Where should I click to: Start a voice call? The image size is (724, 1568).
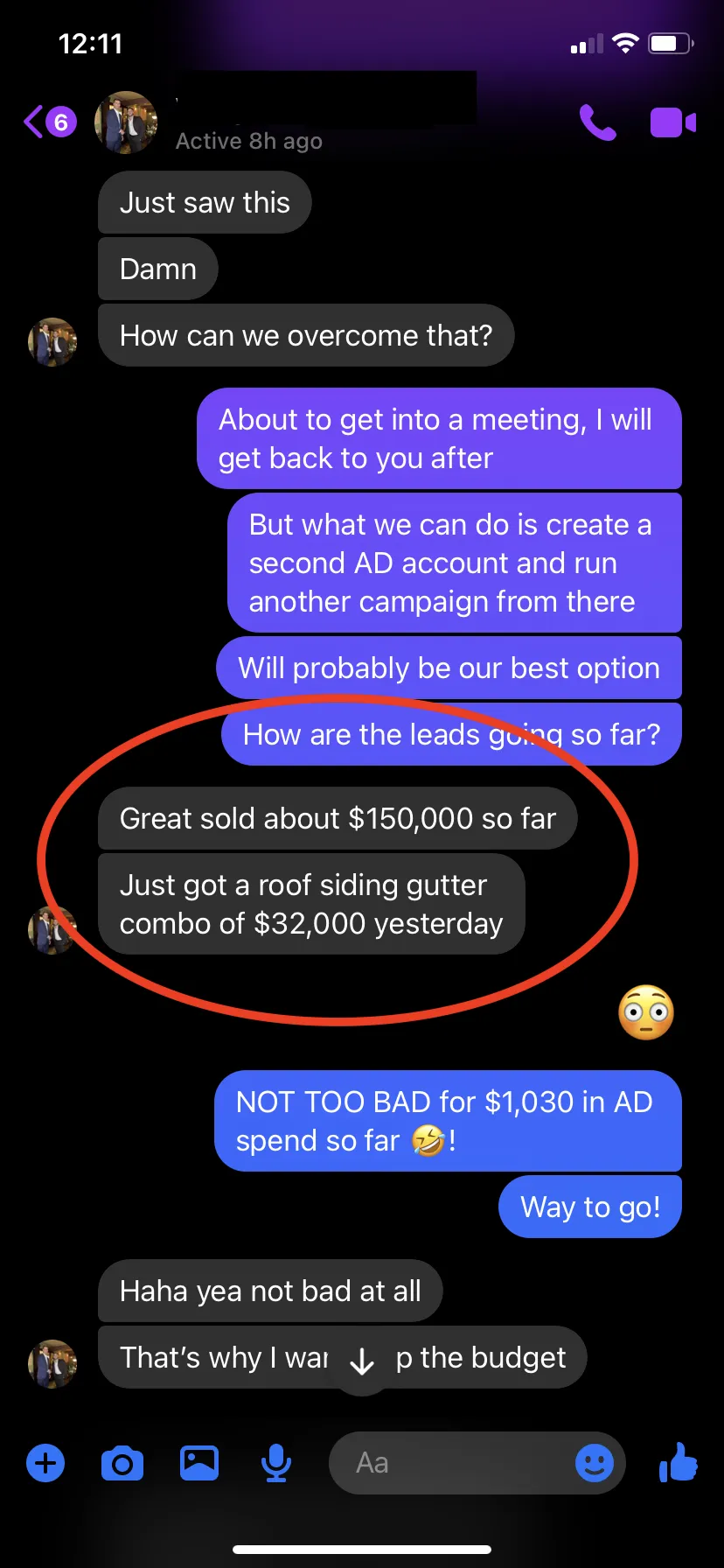click(x=598, y=122)
